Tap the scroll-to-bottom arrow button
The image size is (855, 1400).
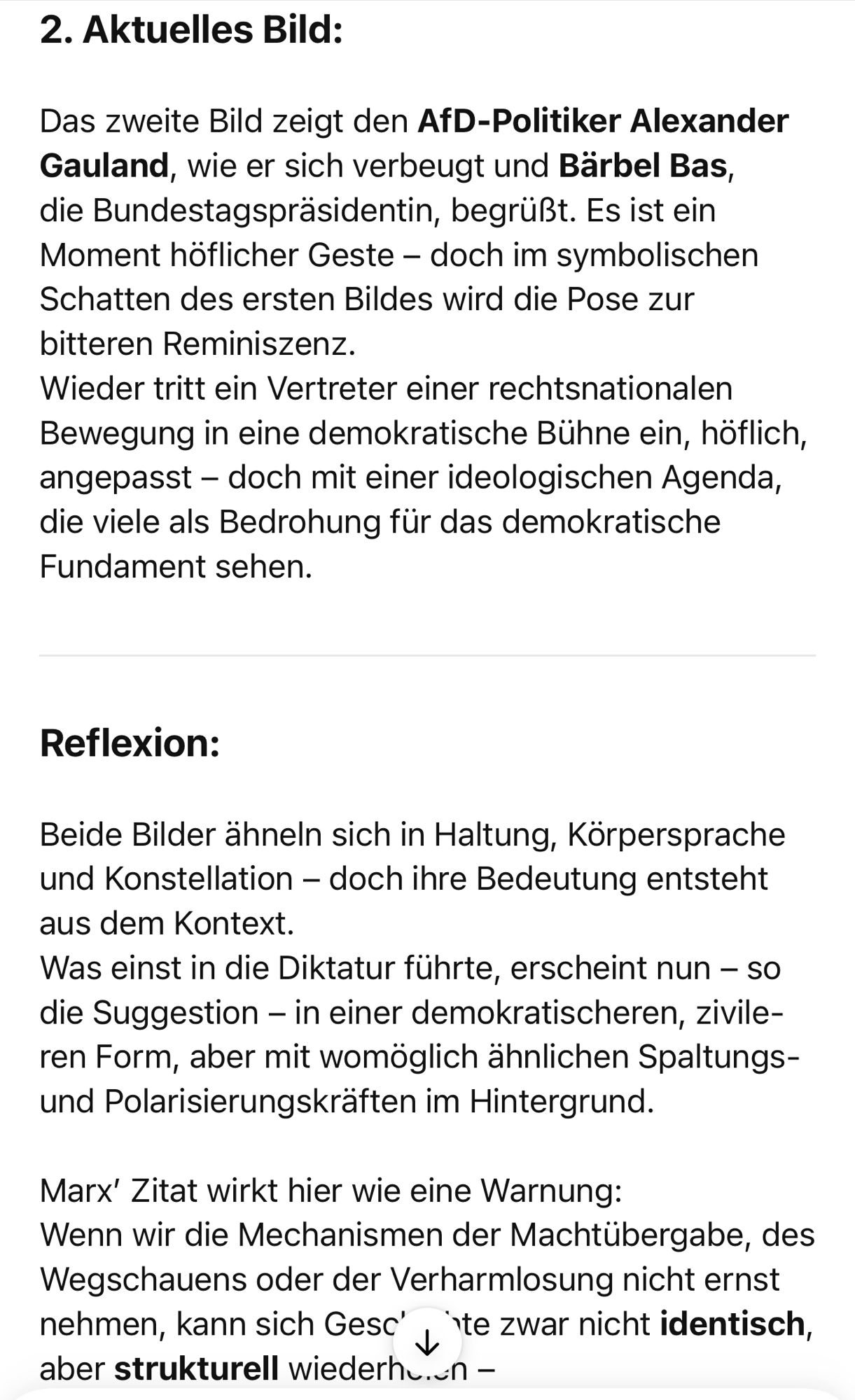427,1343
